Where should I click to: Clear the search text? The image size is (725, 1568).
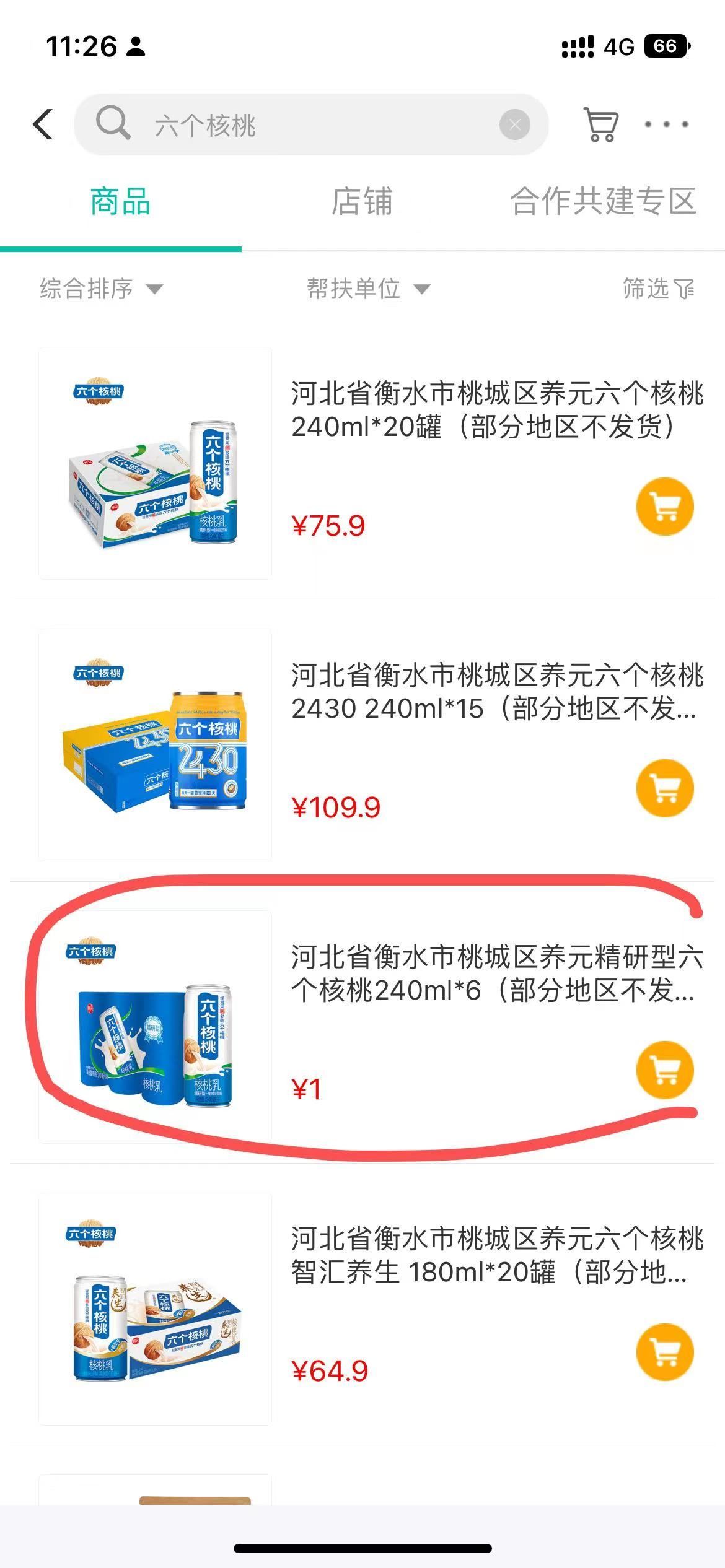514,125
